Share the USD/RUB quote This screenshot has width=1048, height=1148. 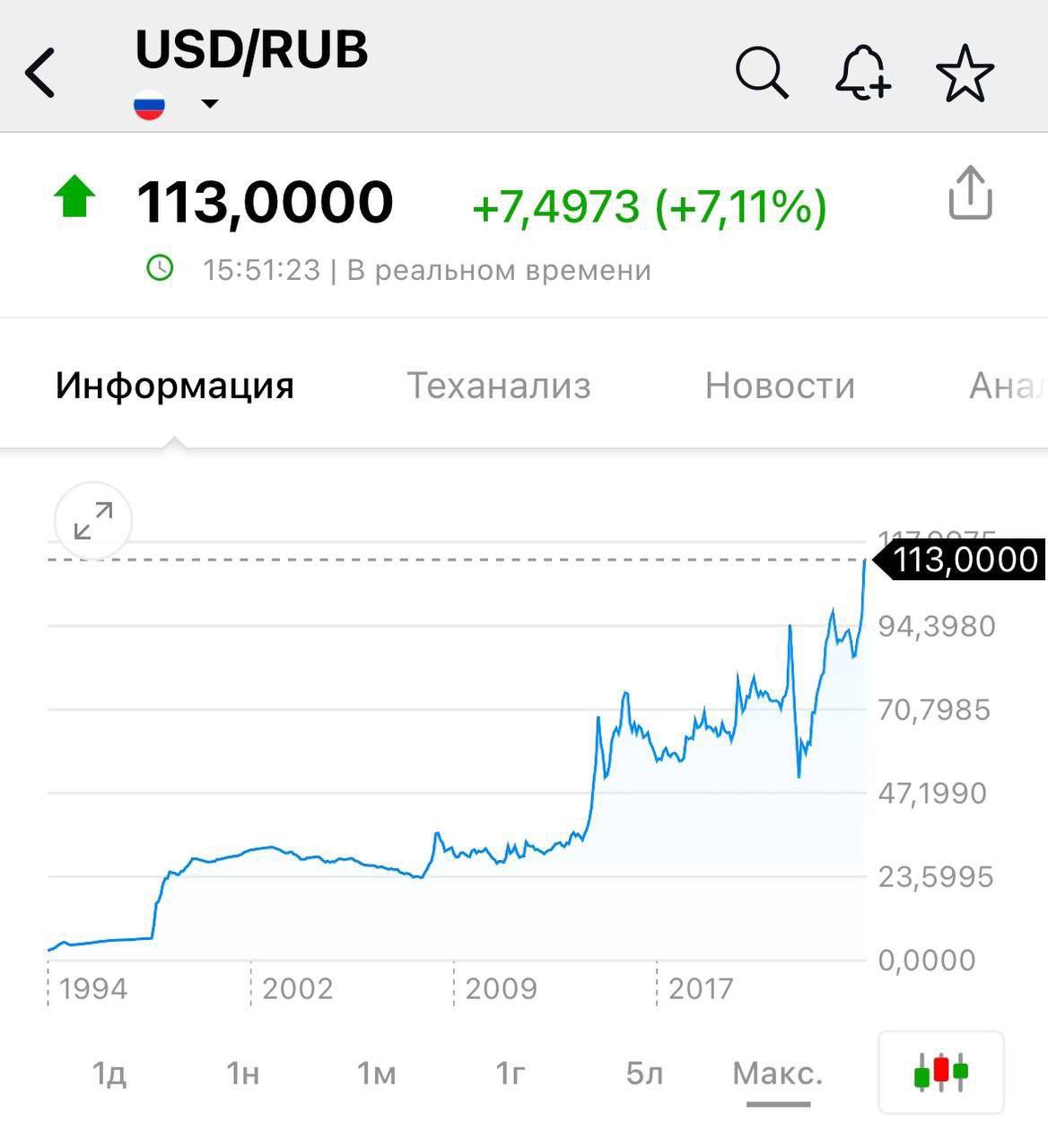click(x=970, y=193)
